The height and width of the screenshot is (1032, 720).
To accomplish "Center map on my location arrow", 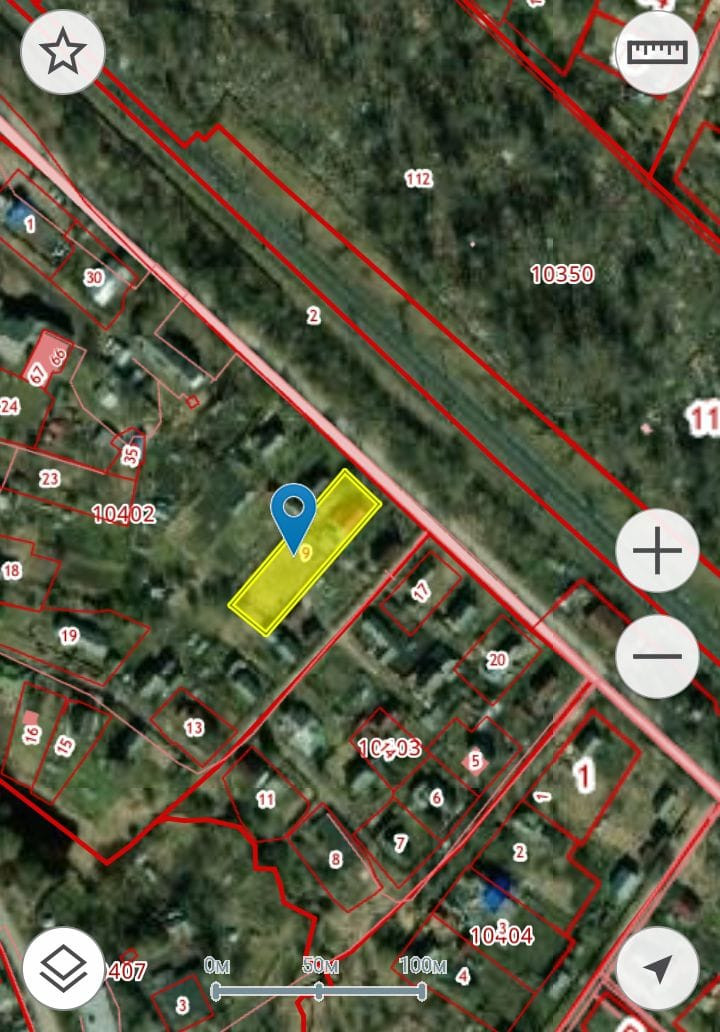I will (x=657, y=968).
